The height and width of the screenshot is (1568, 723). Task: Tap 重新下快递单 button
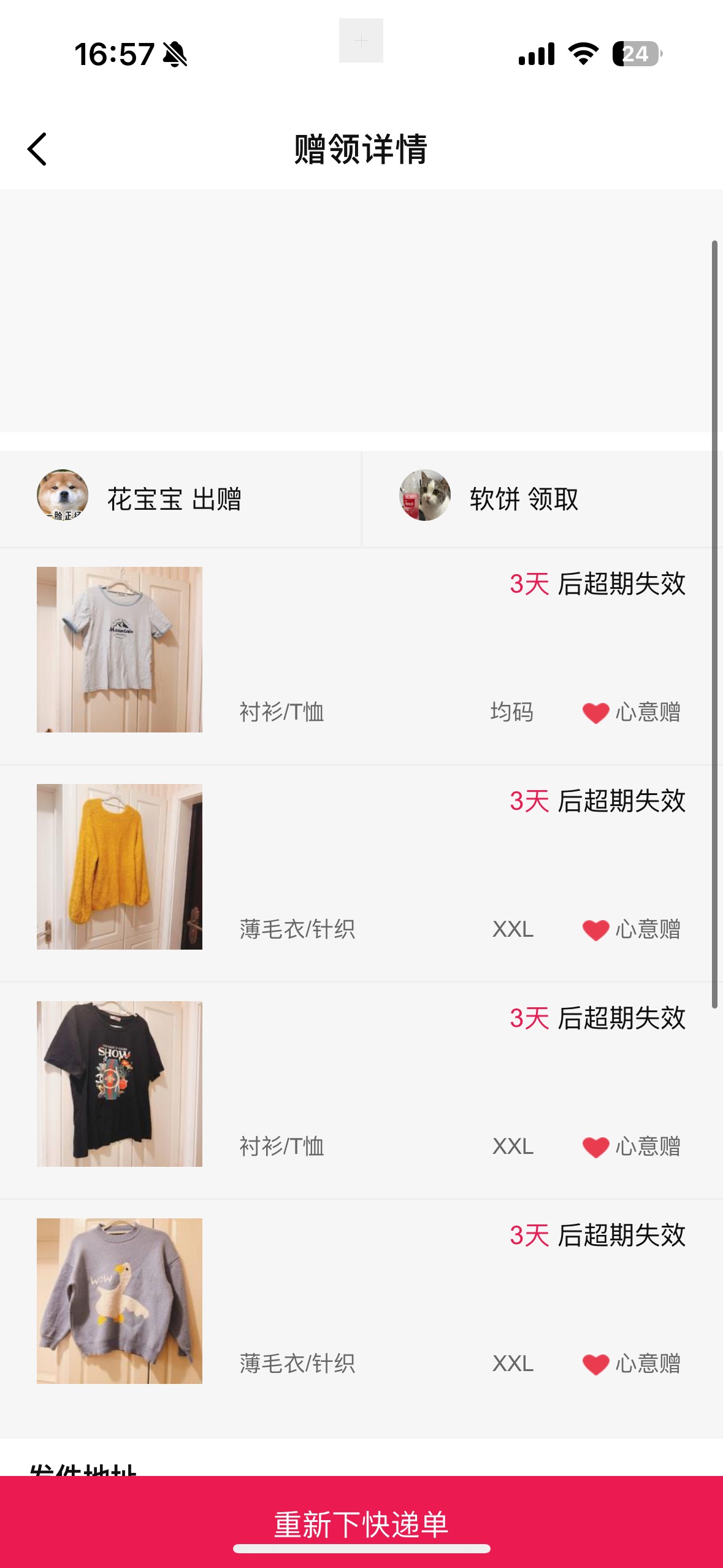click(x=361, y=1523)
